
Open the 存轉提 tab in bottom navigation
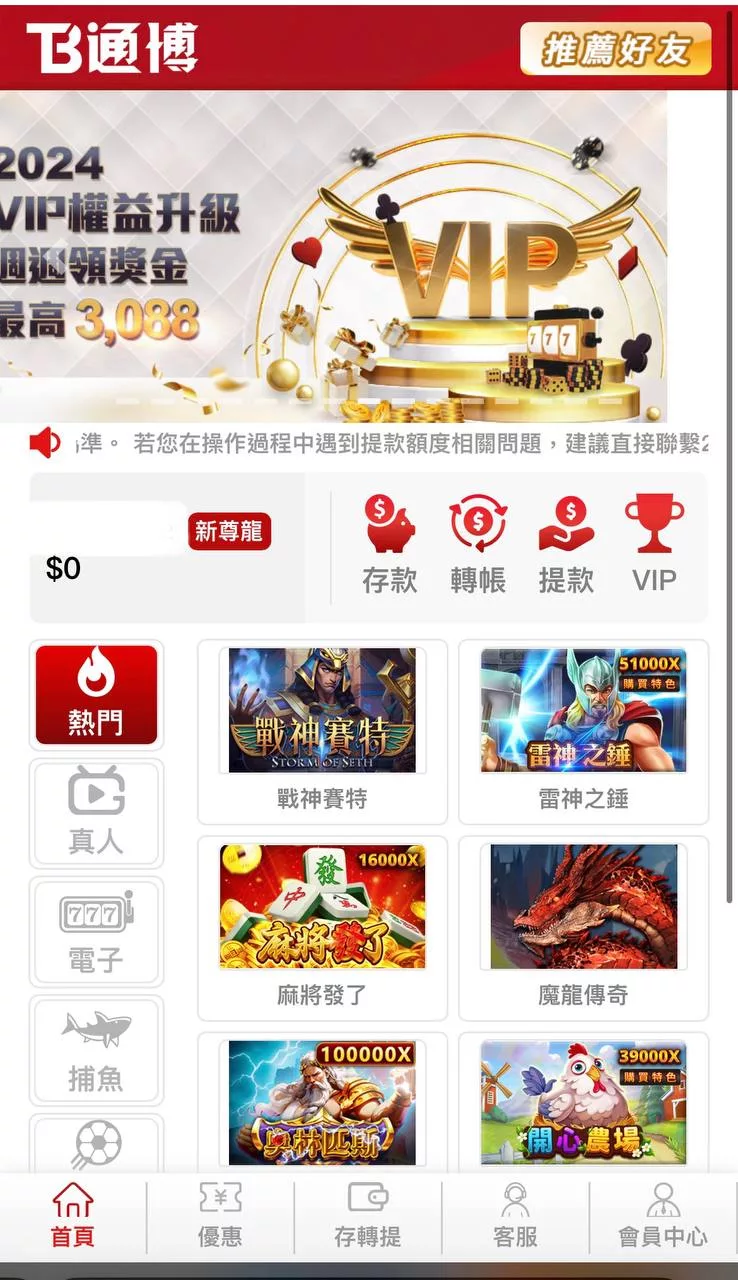pyautogui.click(x=369, y=1215)
